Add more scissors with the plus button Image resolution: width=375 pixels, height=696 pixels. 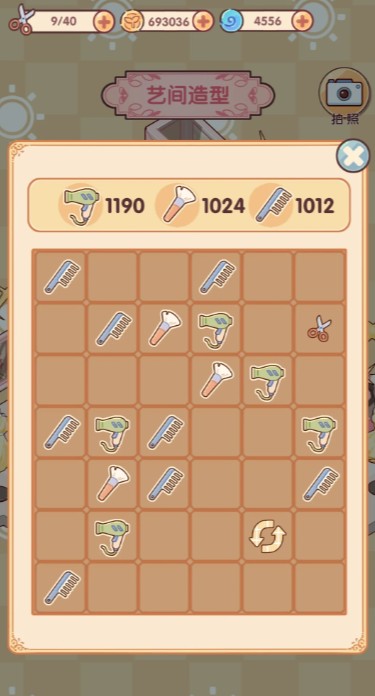click(x=104, y=22)
